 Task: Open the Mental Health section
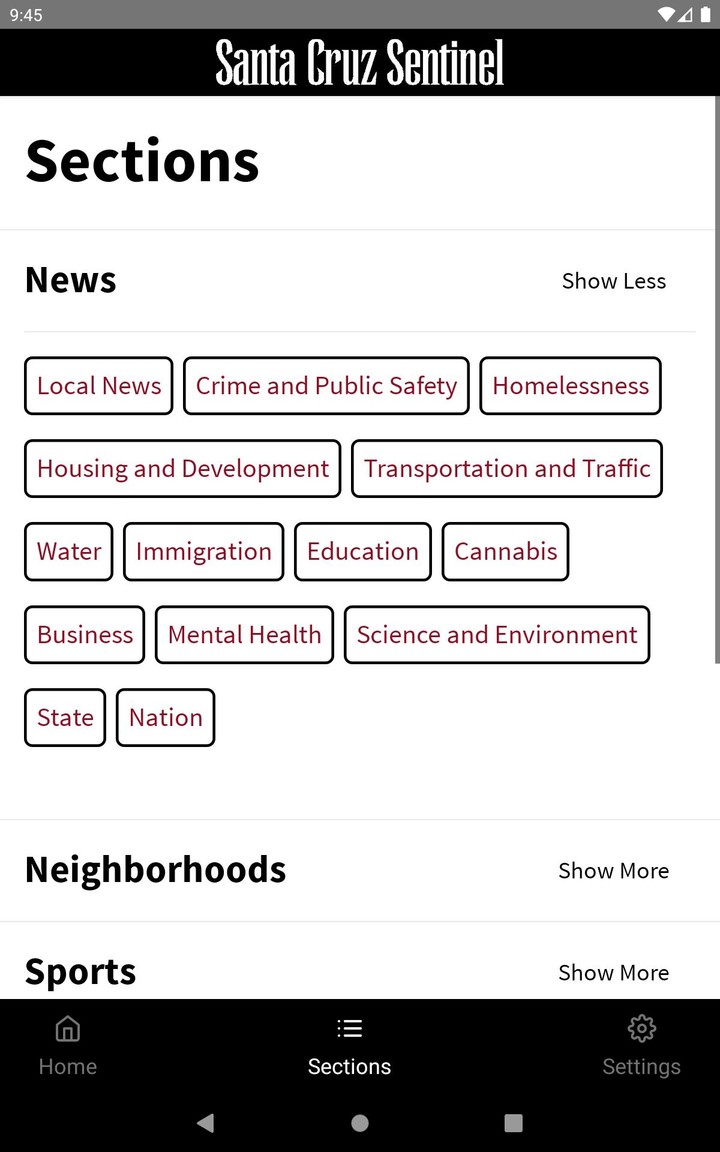tap(244, 634)
